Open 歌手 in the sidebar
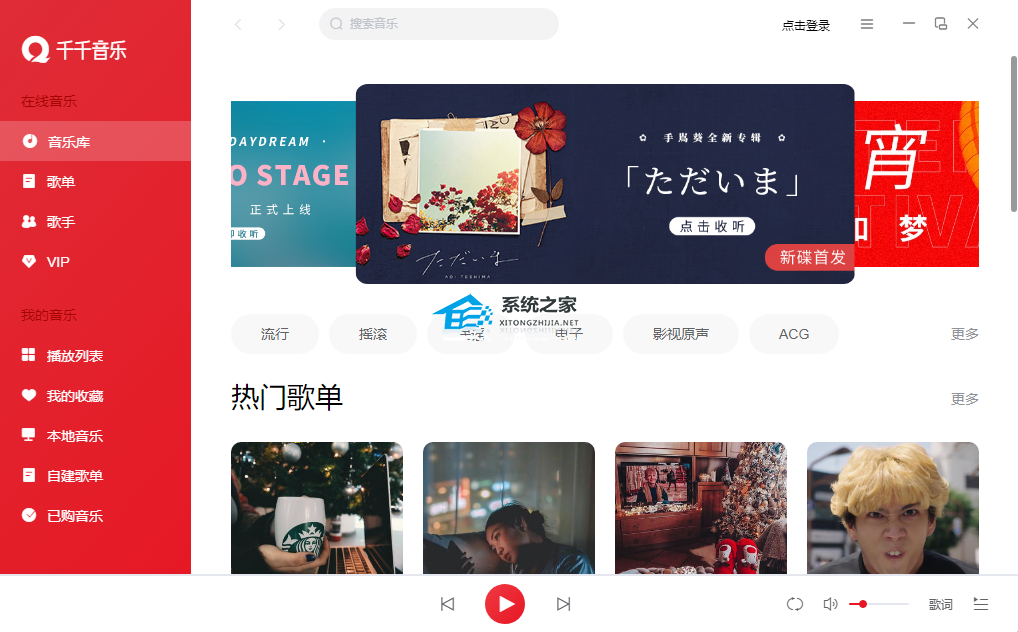The image size is (1018, 632). [60, 222]
